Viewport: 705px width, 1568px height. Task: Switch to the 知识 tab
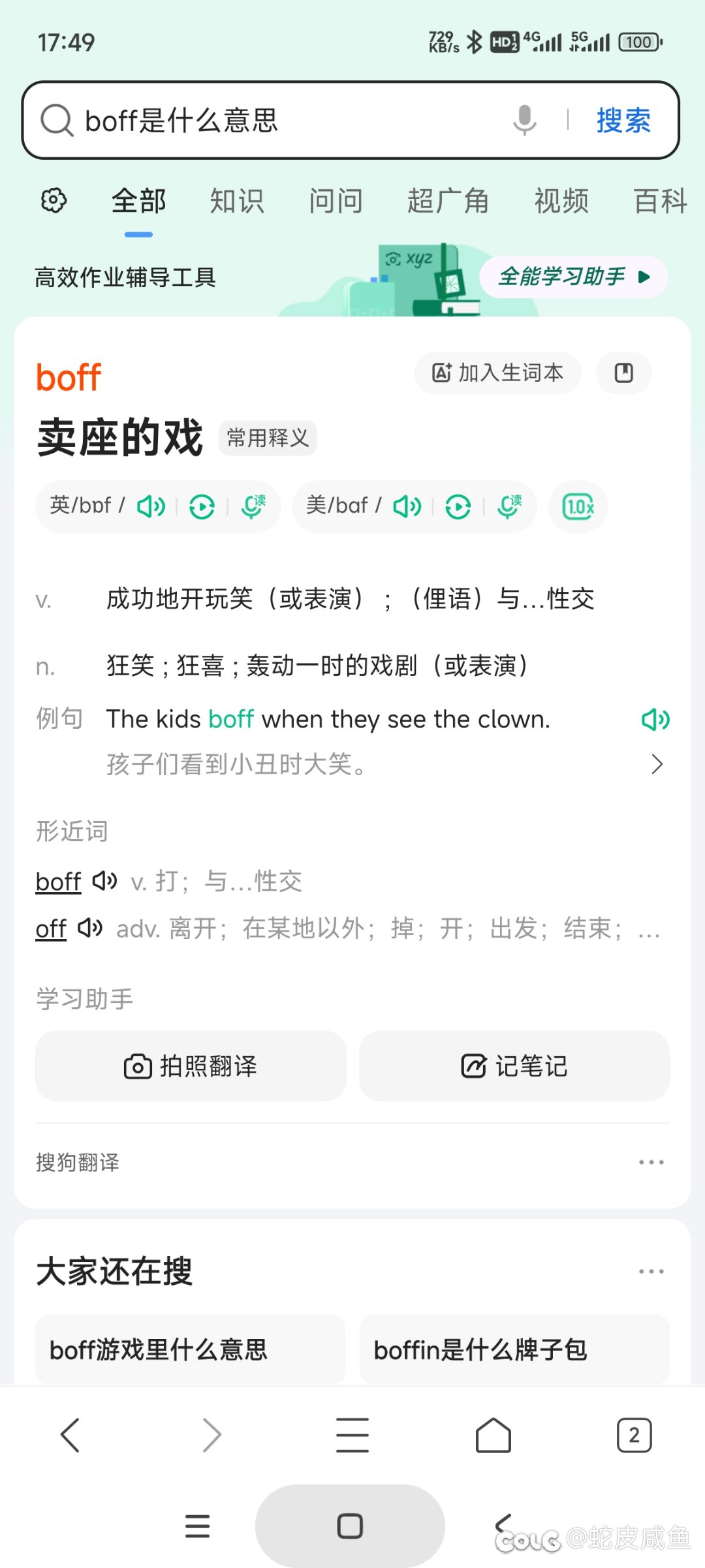237,201
